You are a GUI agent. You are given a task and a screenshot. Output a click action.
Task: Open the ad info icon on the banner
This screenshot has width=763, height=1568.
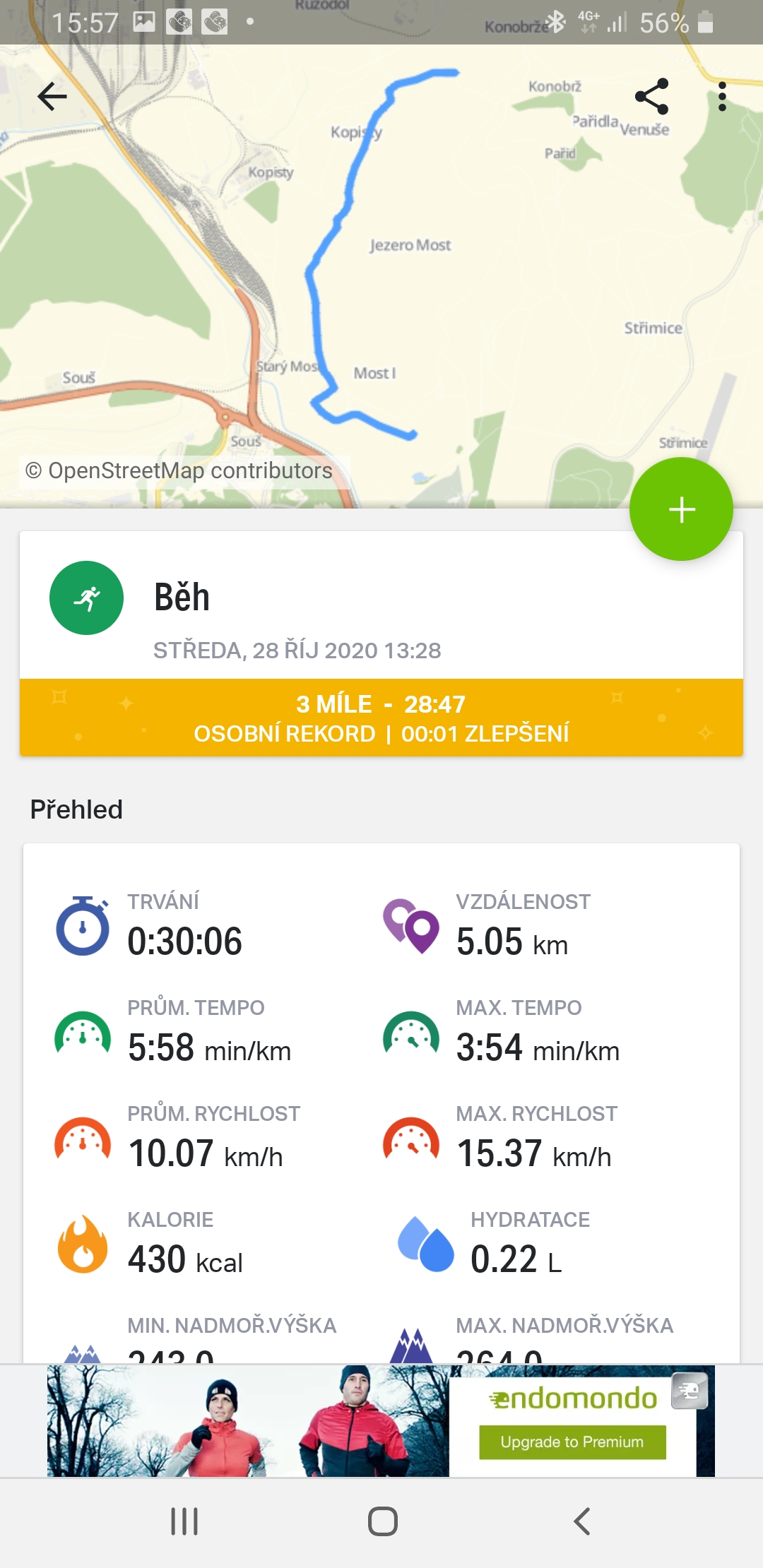[x=690, y=1391]
